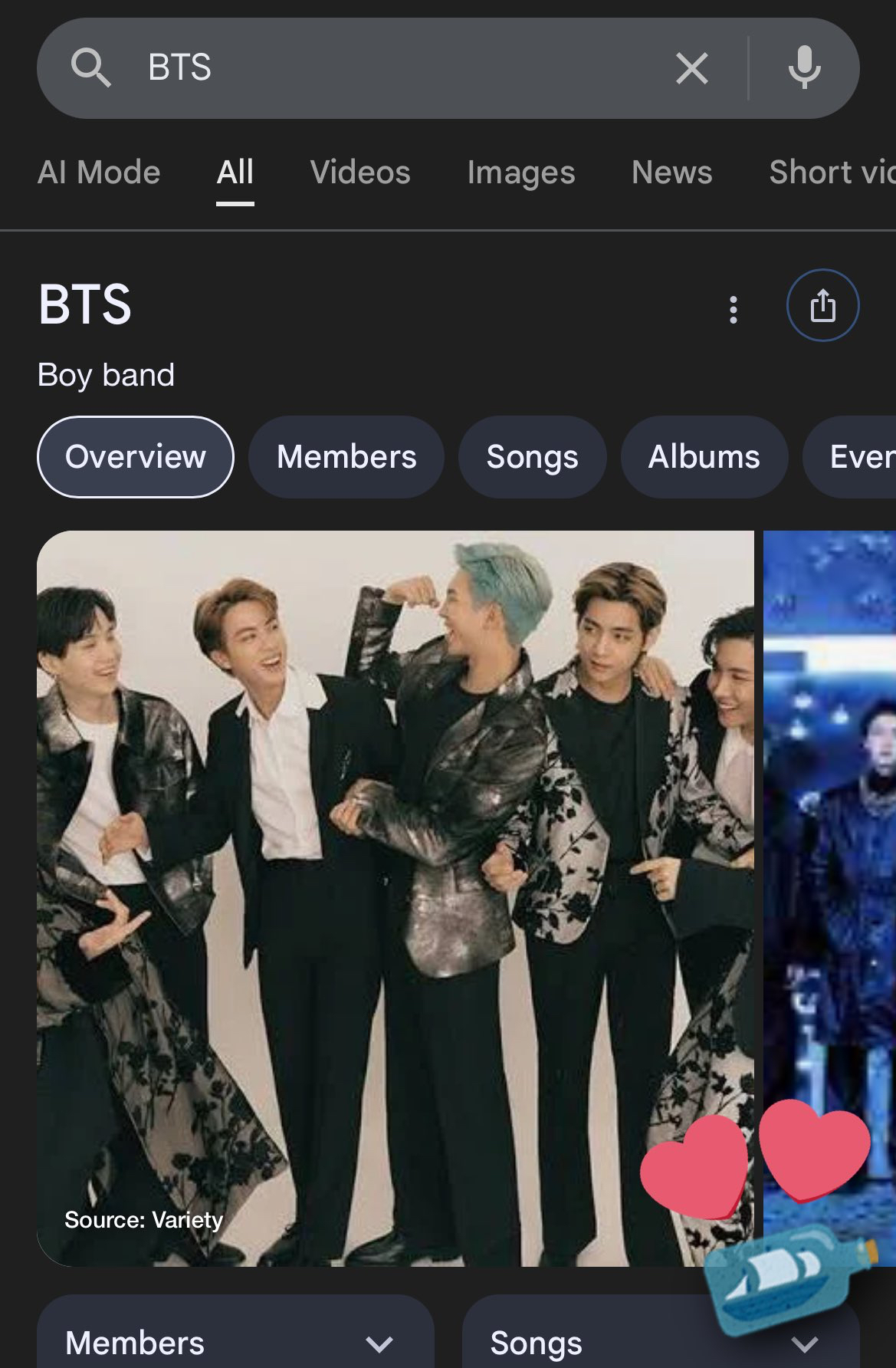This screenshot has width=896, height=1368.
Task: Tap the BTS search field
Action: [x=383, y=67]
